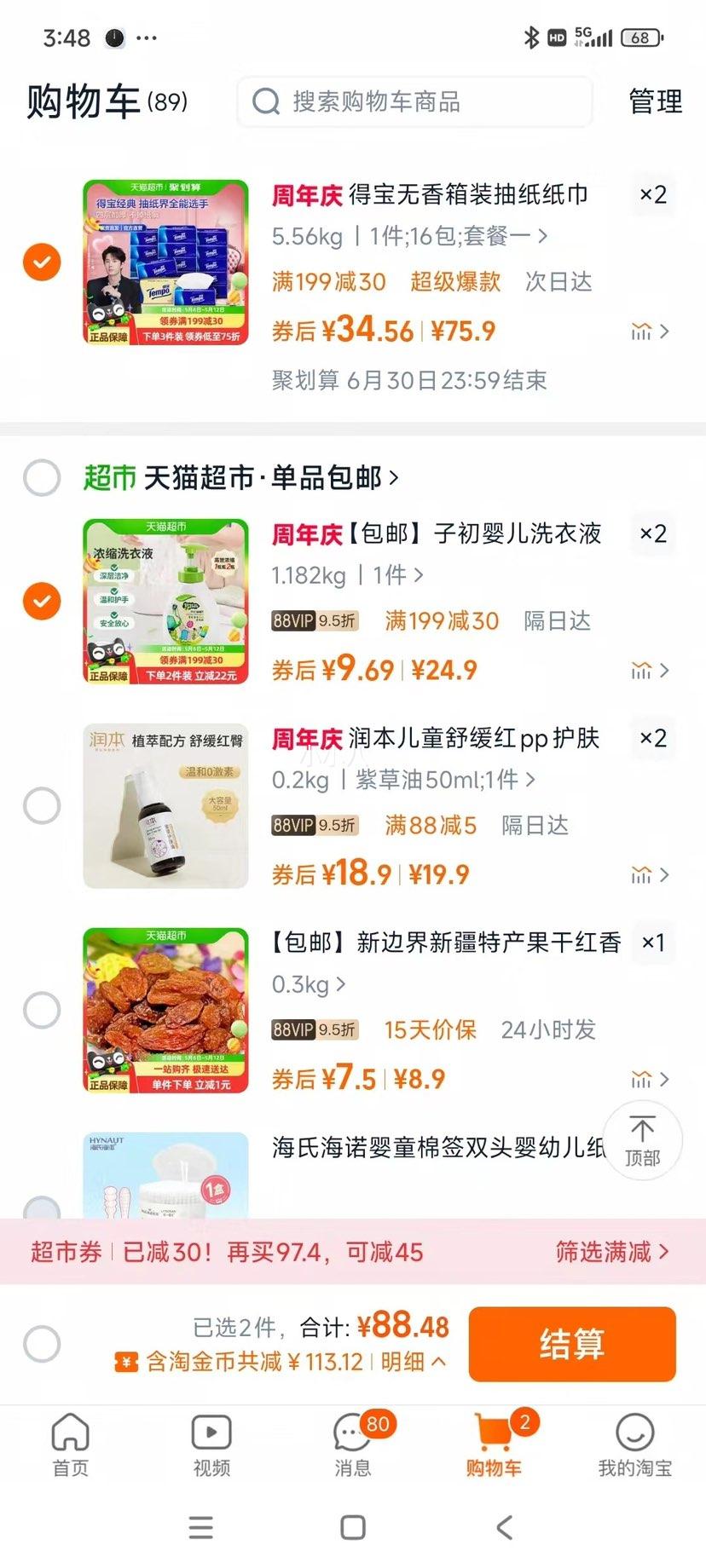Screen dimensions: 706x1568
Task: Select the 新边界果干 item checkbox
Action: pyautogui.click(x=42, y=1010)
